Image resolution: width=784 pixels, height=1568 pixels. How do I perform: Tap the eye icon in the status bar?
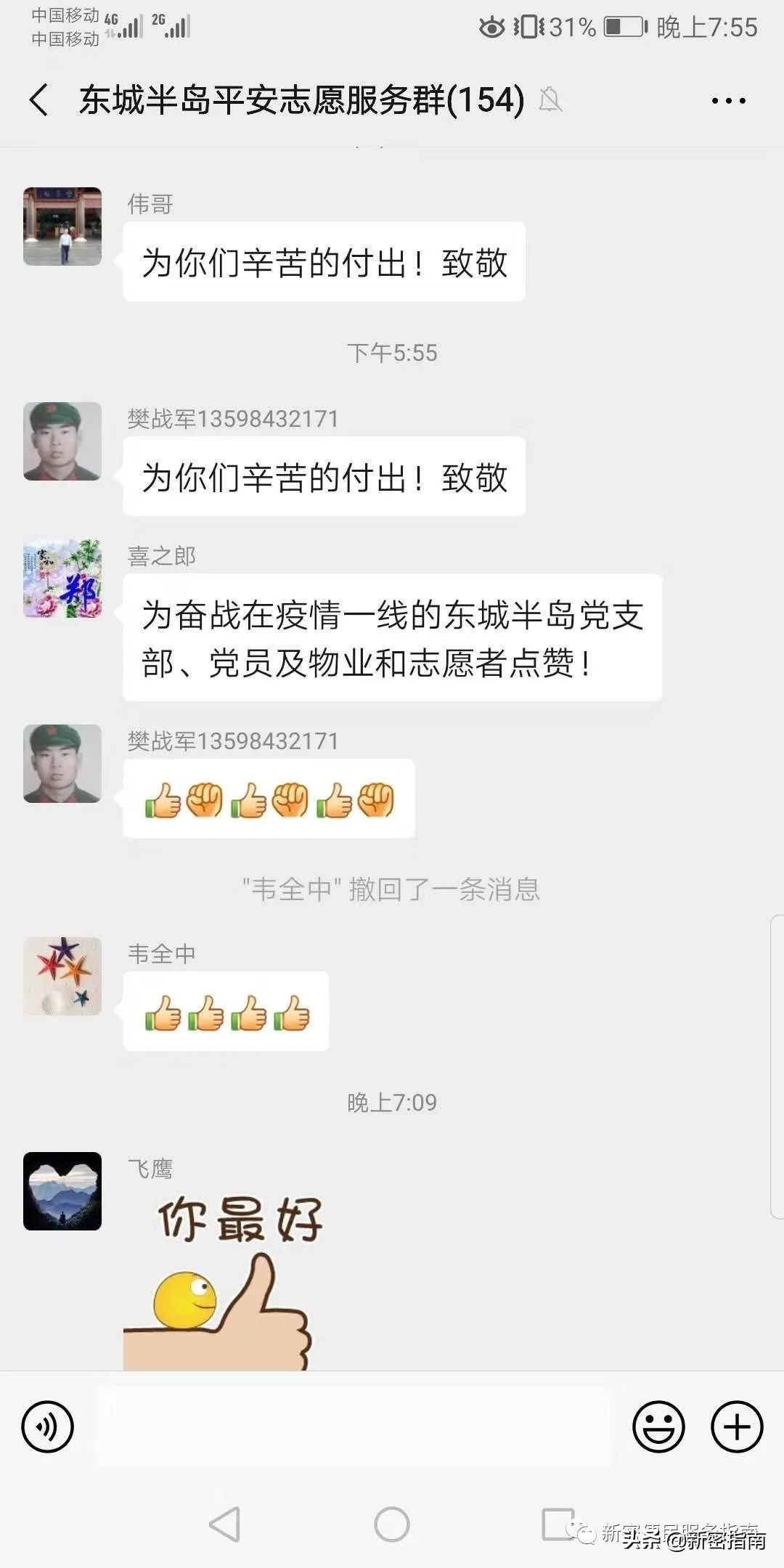click(x=492, y=27)
